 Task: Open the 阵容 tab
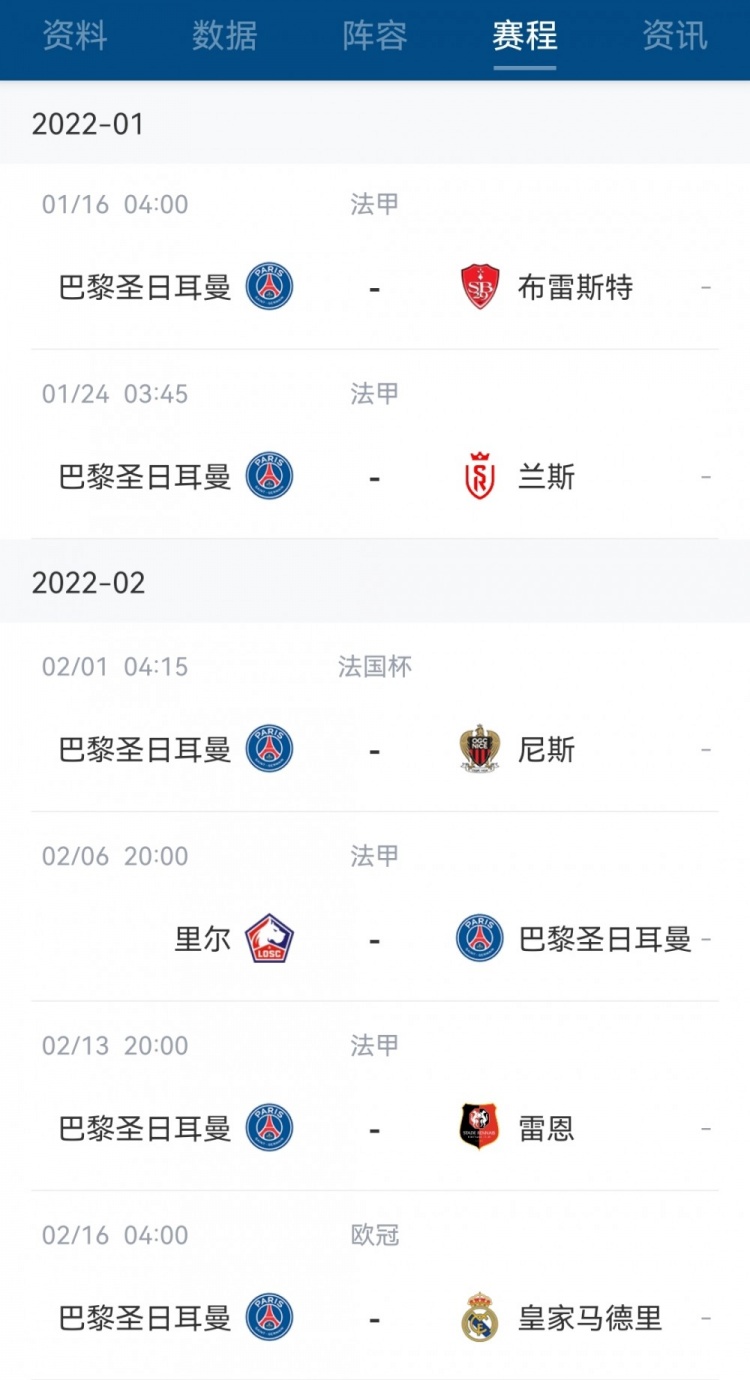(x=375, y=37)
